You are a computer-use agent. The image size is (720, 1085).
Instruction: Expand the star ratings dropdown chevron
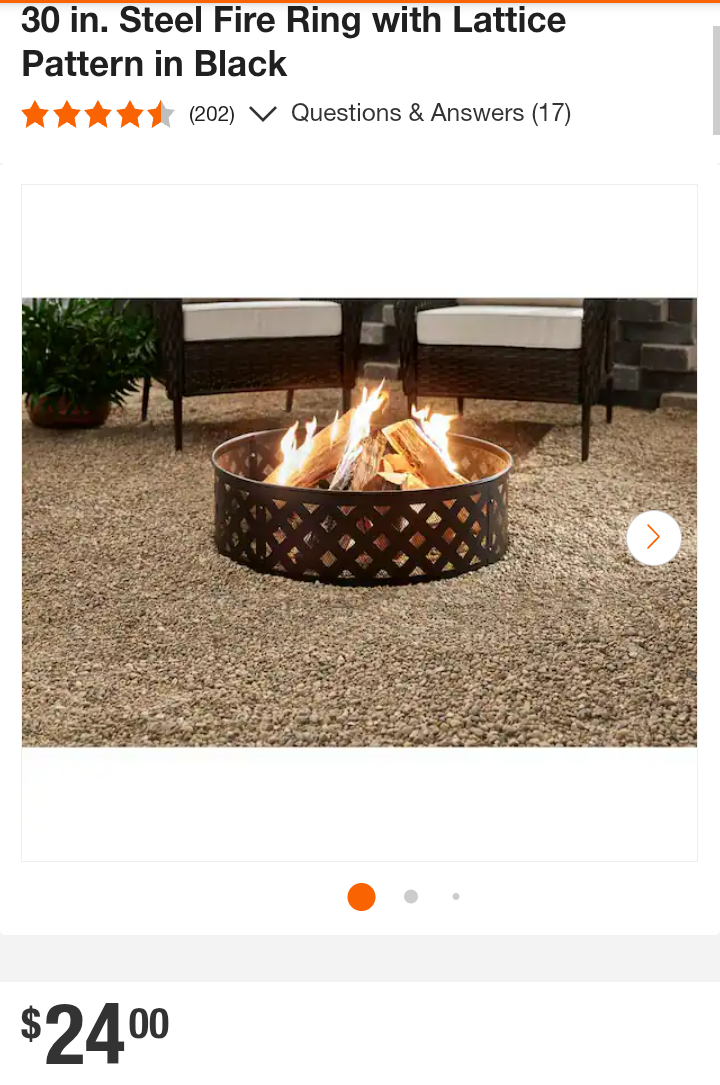click(x=262, y=114)
